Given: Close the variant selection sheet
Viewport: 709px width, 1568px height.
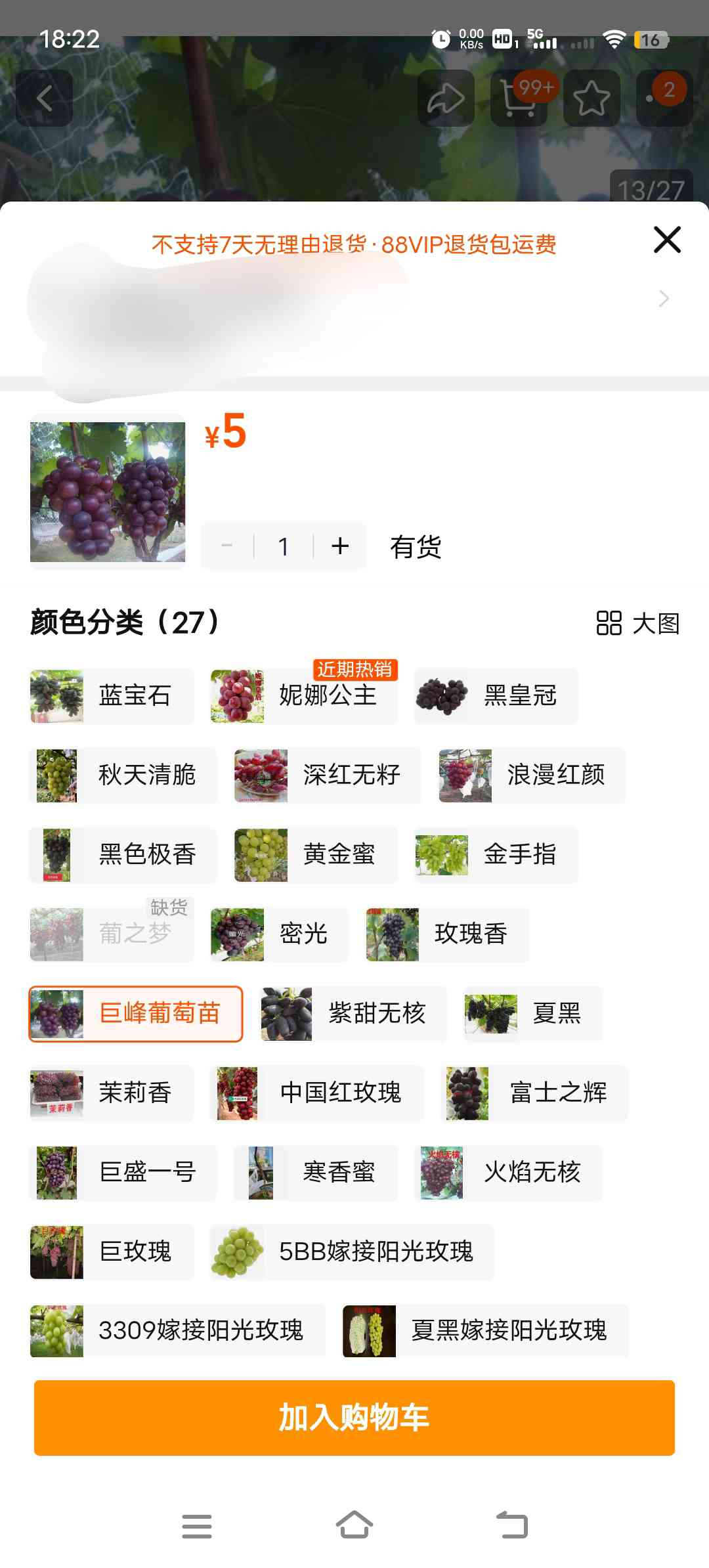Looking at the screenshot, I should coord(667,240).
